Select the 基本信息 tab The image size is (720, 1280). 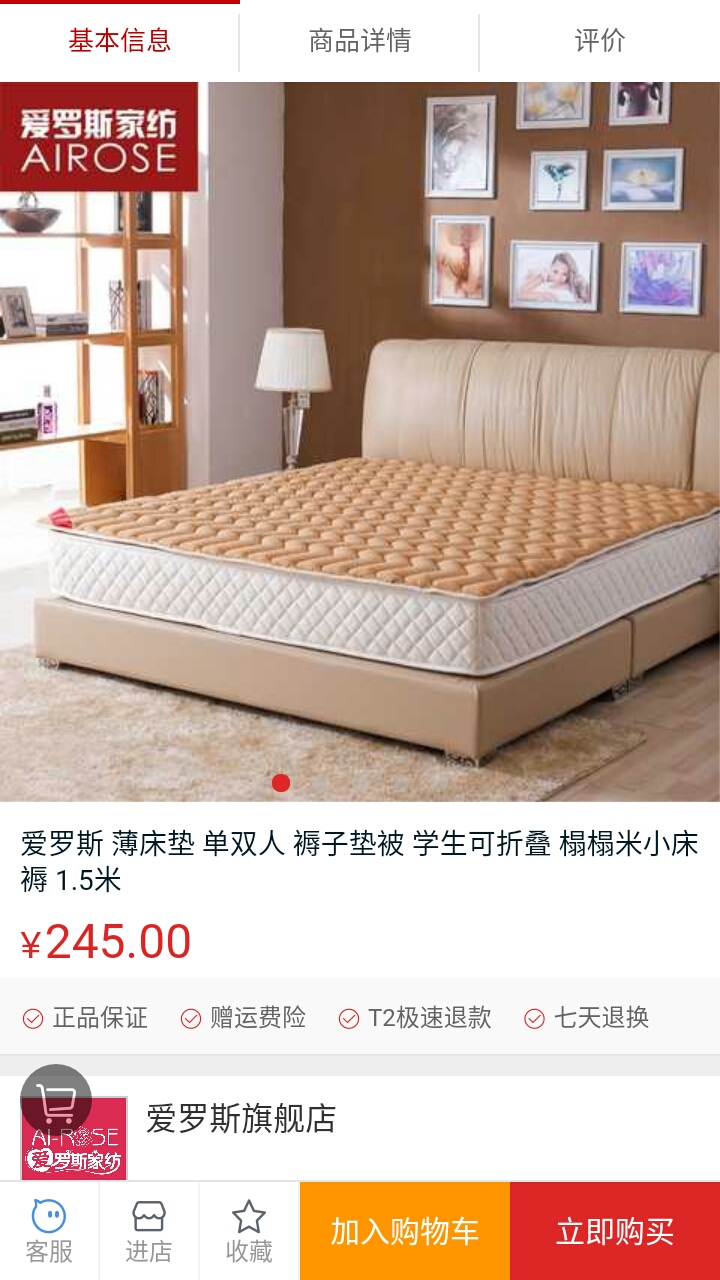[x=119, y=41]
